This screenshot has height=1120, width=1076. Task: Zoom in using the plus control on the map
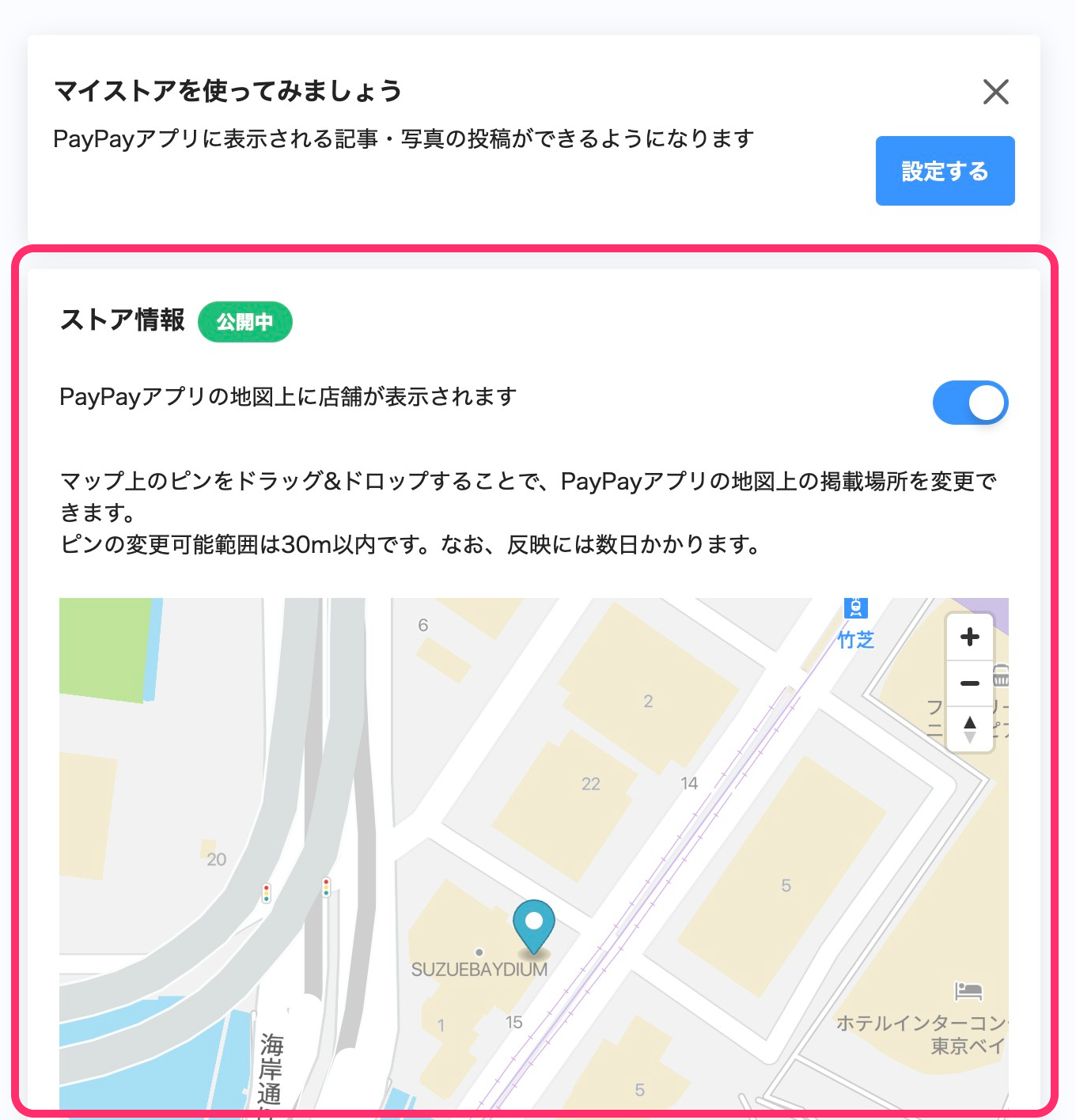[970, 637]
